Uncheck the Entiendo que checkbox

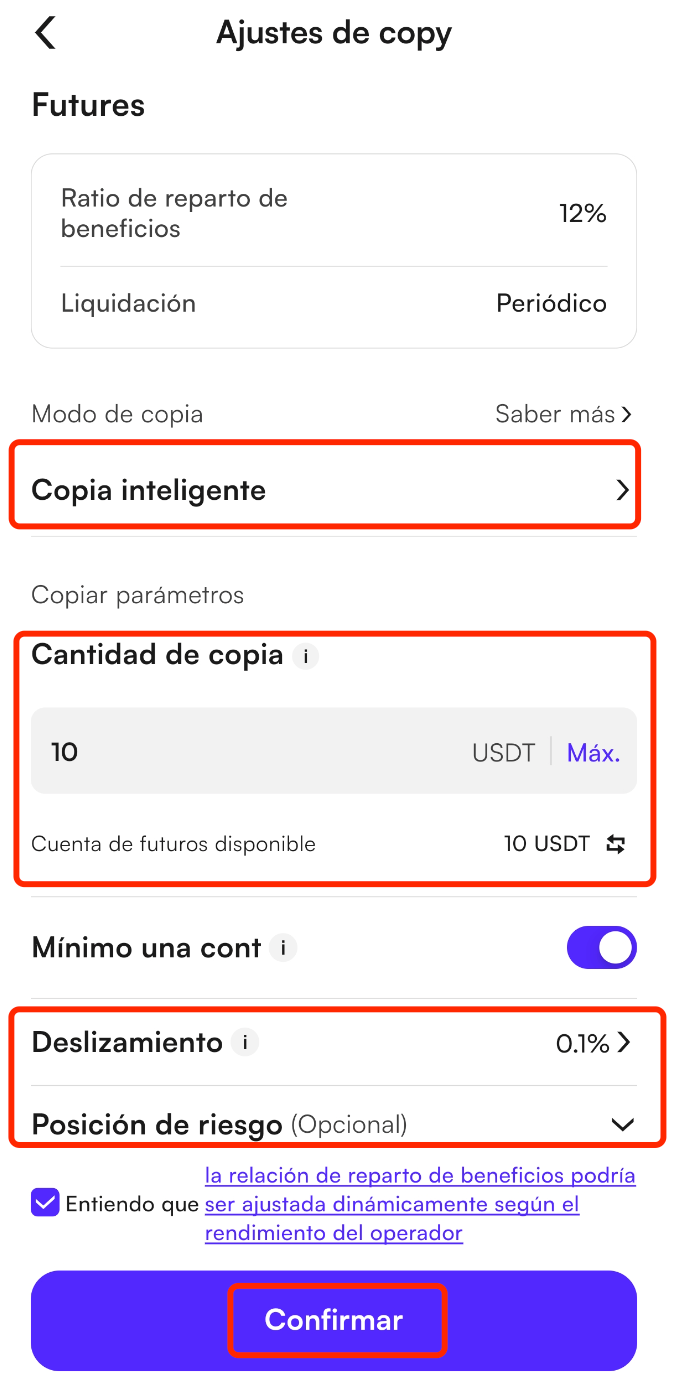pyautogui.click(x=46, y=1203)
